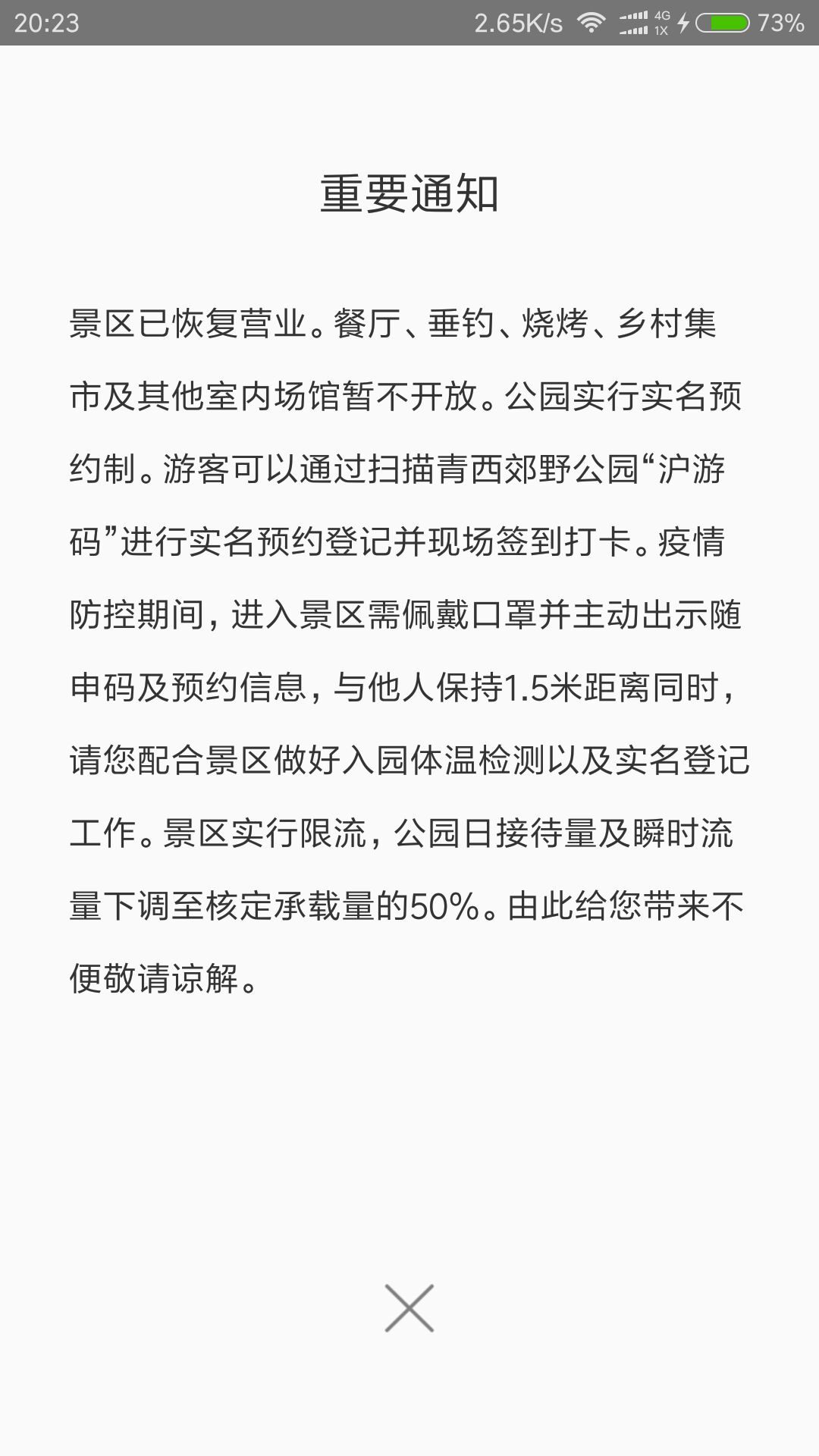Viewport: 819px width, 1456px height.
Task: Dismiss the 重要通知 notice with the X
Action: (409, 1308)
